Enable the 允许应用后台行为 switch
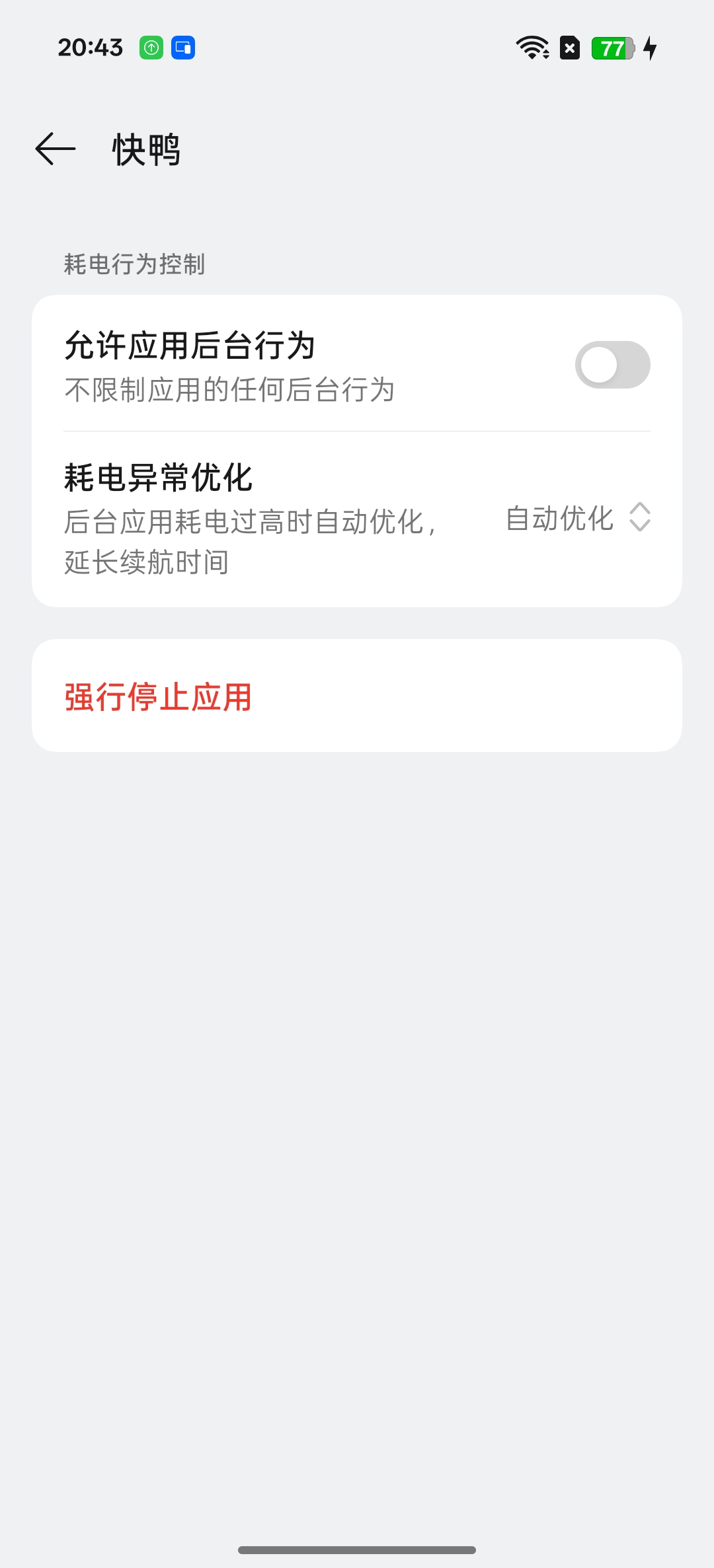The height and width of the screenshot is (1568, 714). (612, 365)
